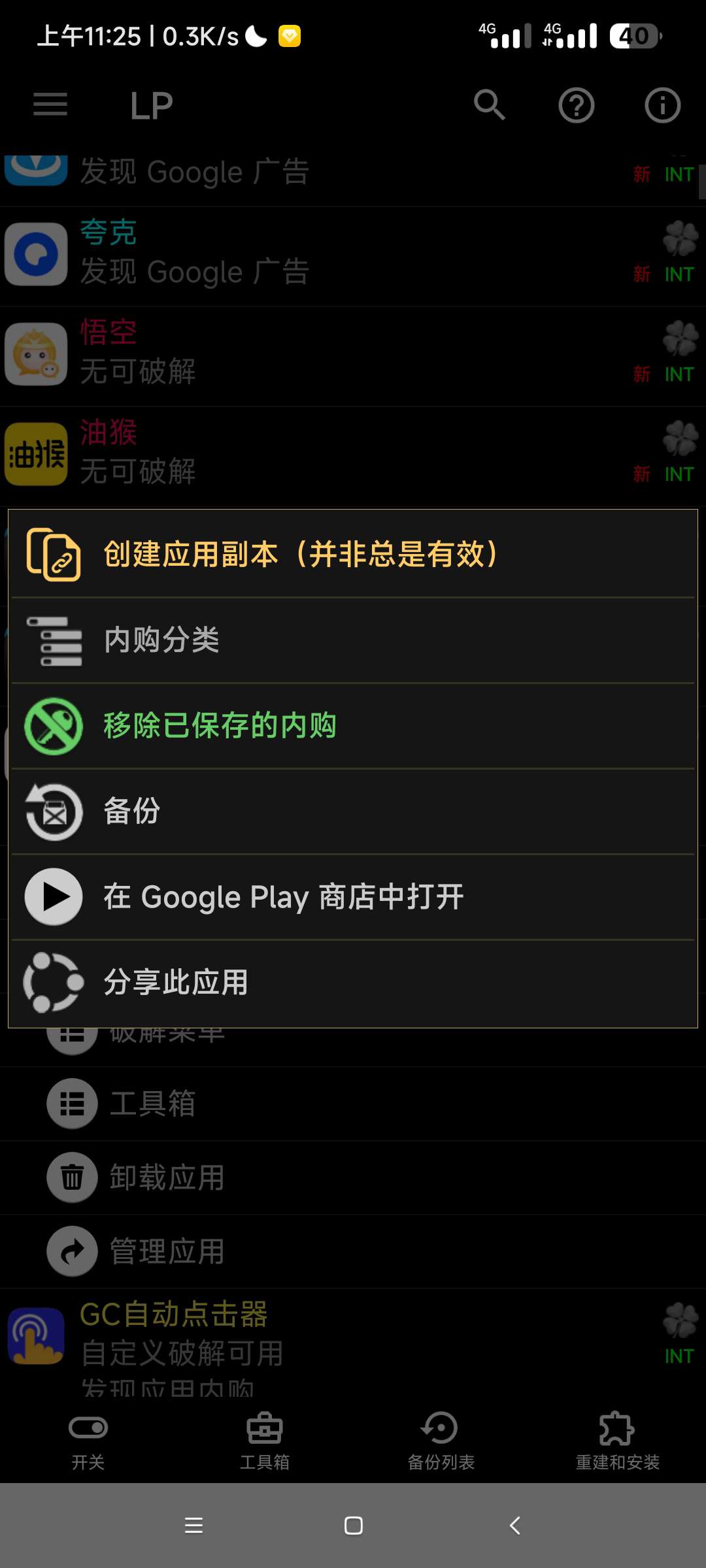This screenshot has height=1568, width=706.
Task: Open the hamburger drawer menu
Action: (50, 105)
